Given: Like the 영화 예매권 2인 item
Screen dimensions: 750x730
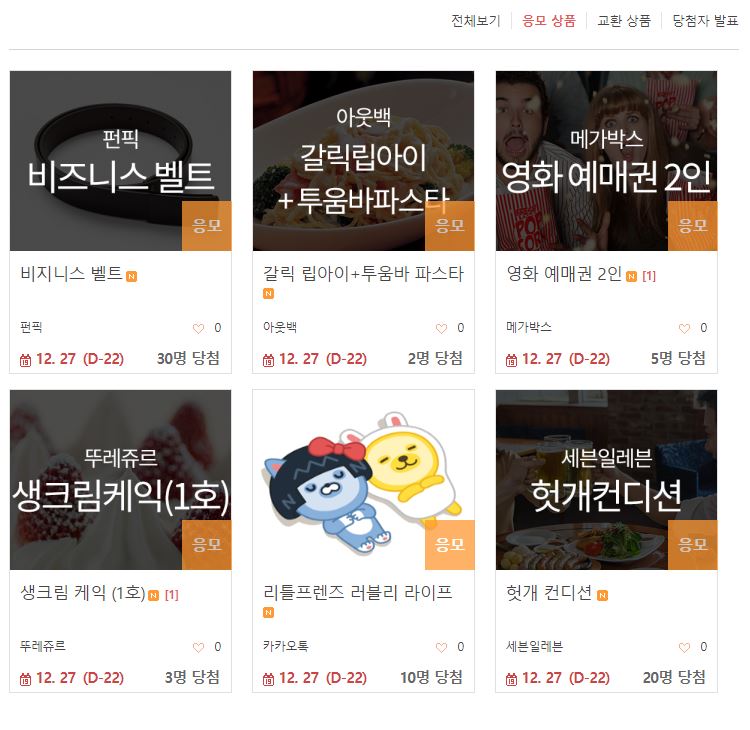Looking at the screenshot, I should 684,328.
